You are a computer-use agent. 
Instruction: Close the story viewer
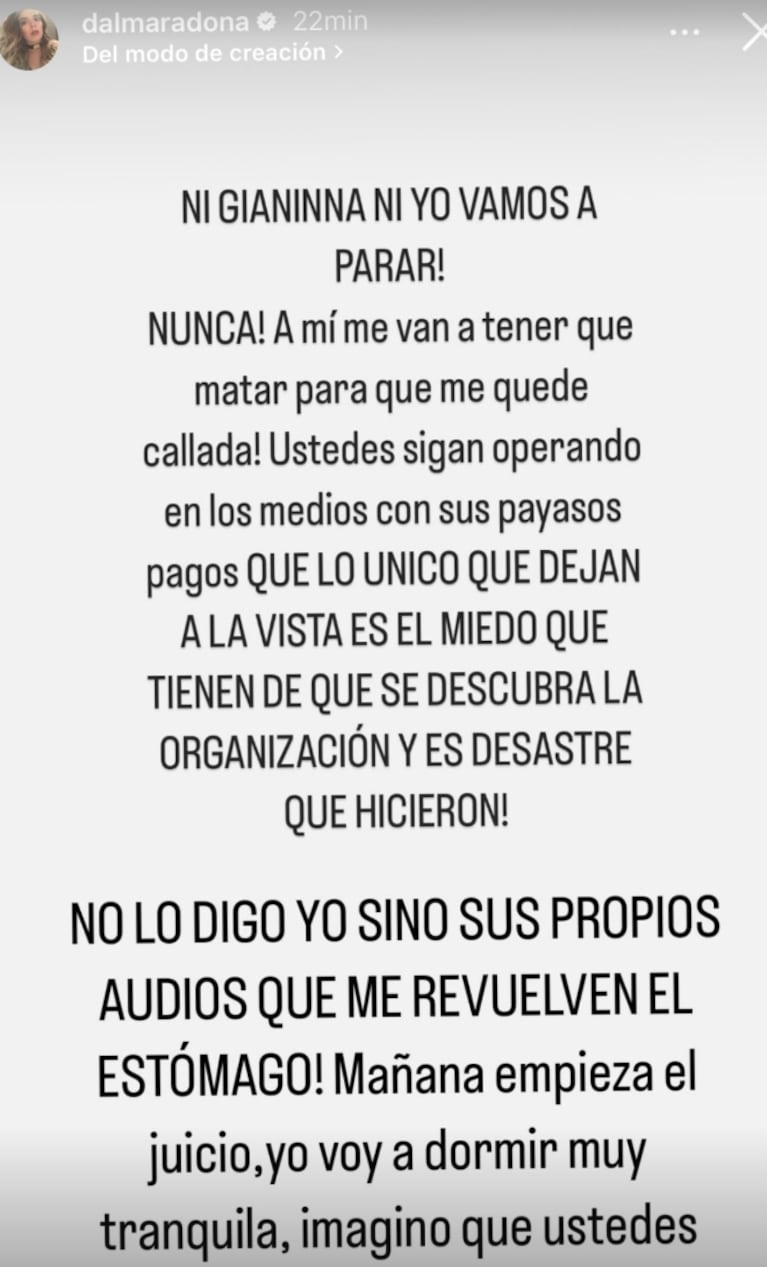pyautogui.click(x=755, y=33)
